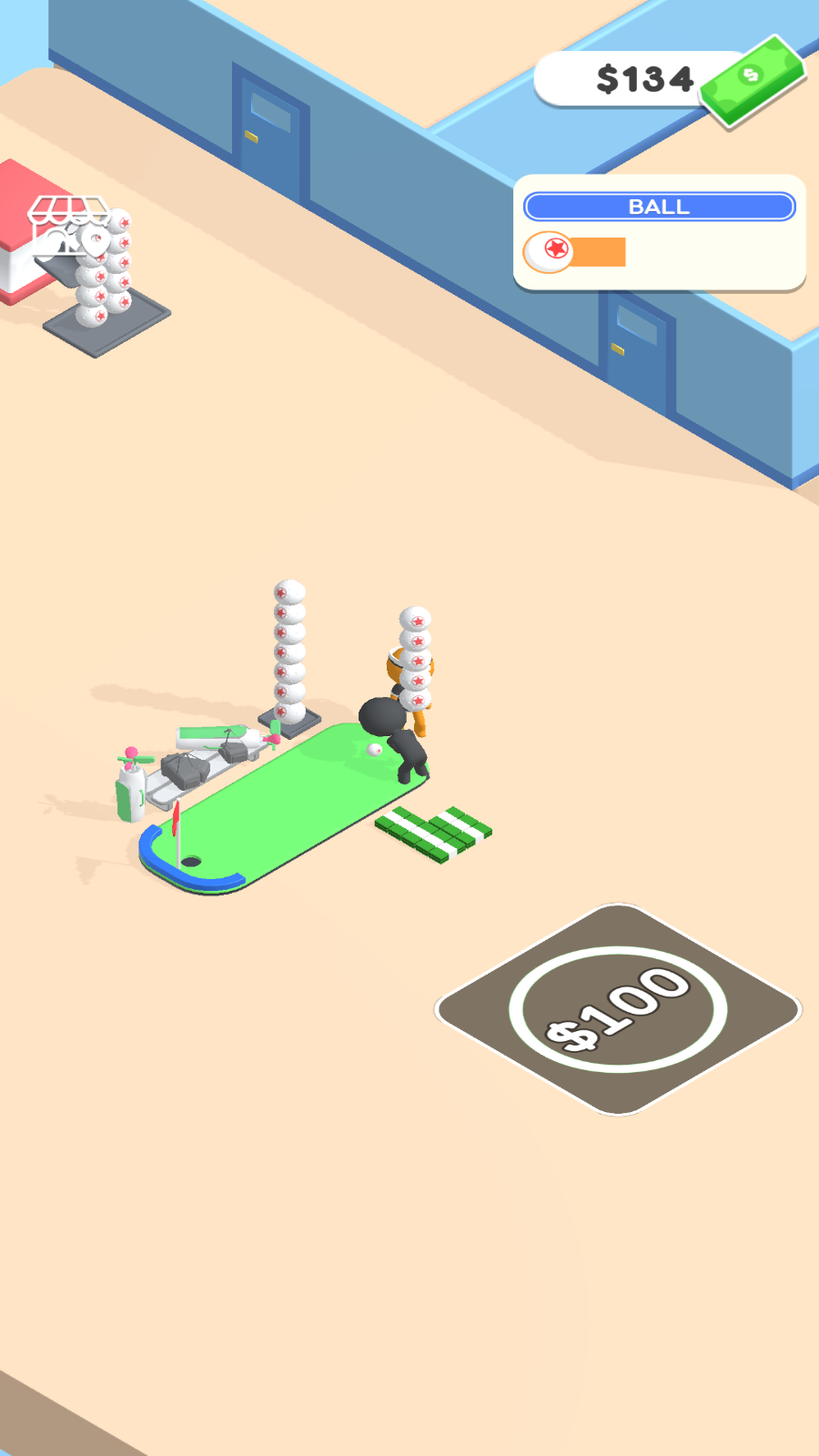Tap the shop locator icon
Screen dimensions: 819x1456
(69, 227)
